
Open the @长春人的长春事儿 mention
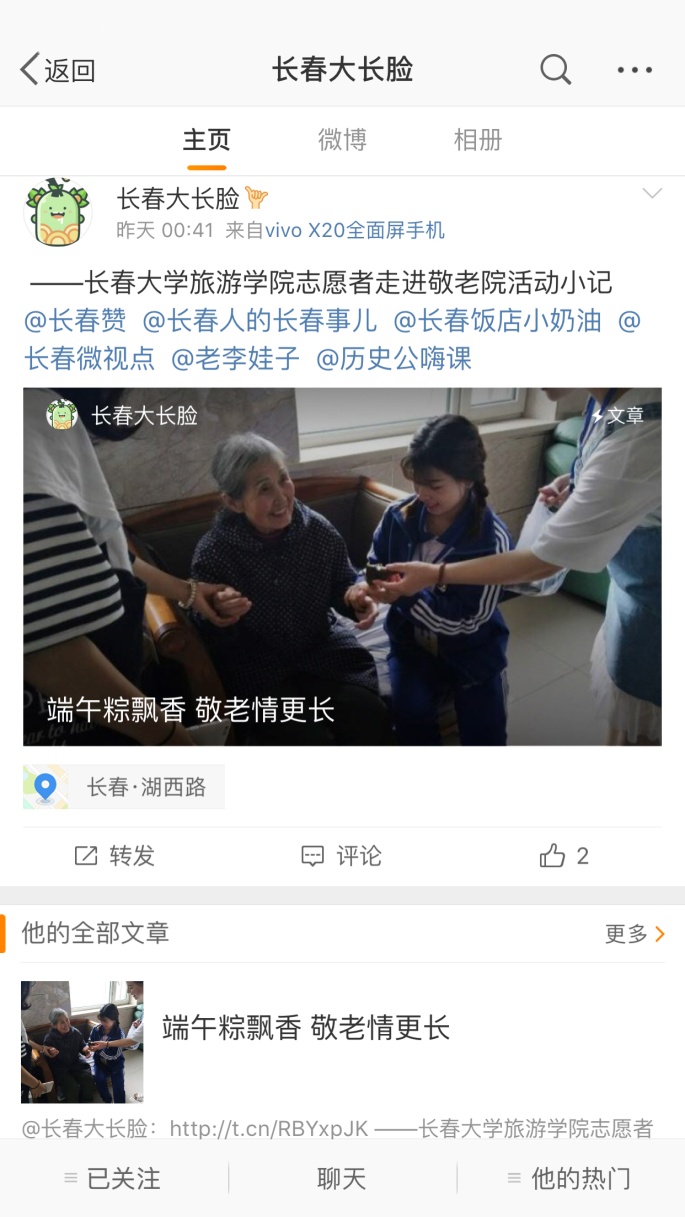[260, 321]
